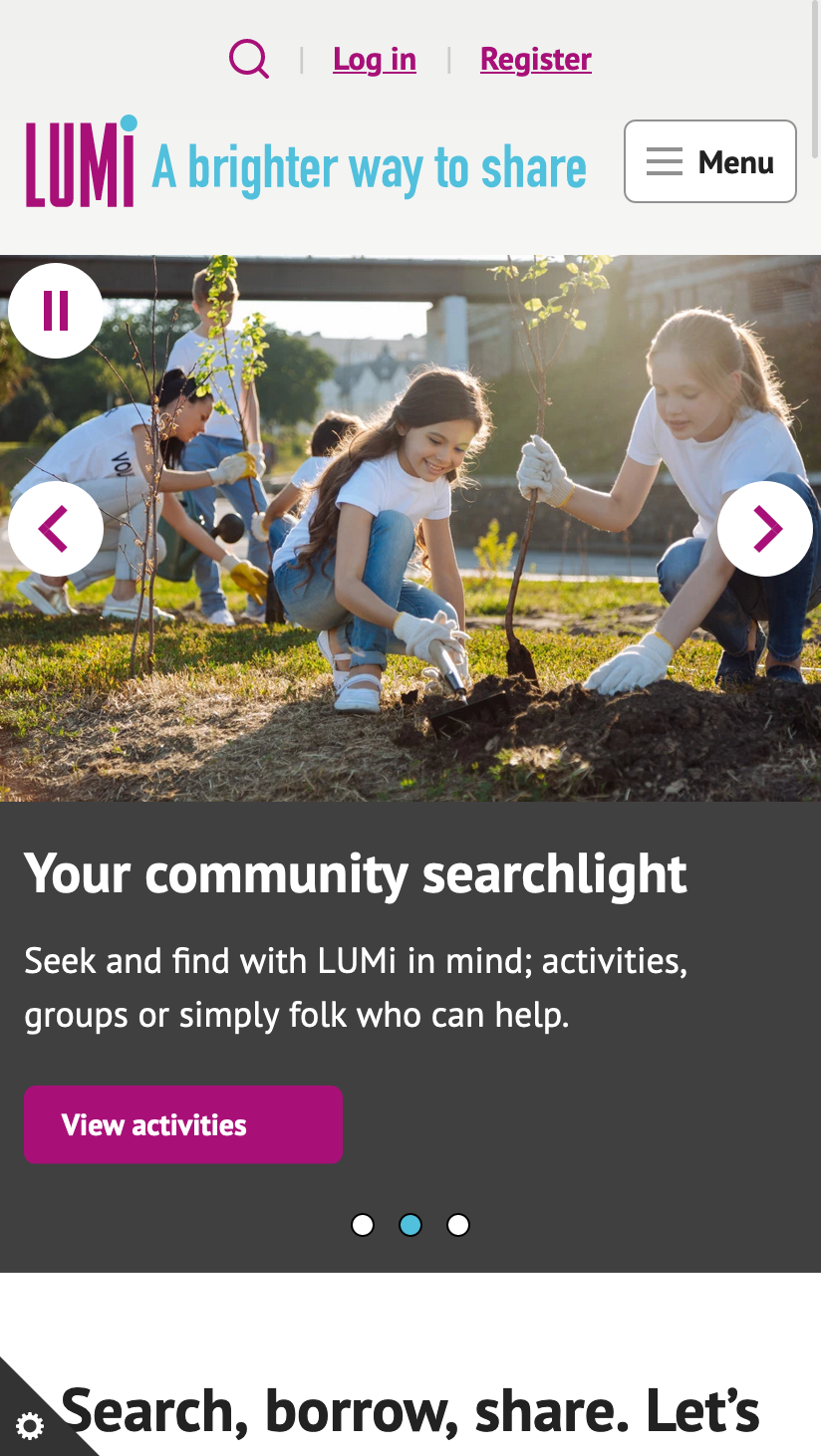Open the Register link
821x1456 pixels.
click(536, 60)
